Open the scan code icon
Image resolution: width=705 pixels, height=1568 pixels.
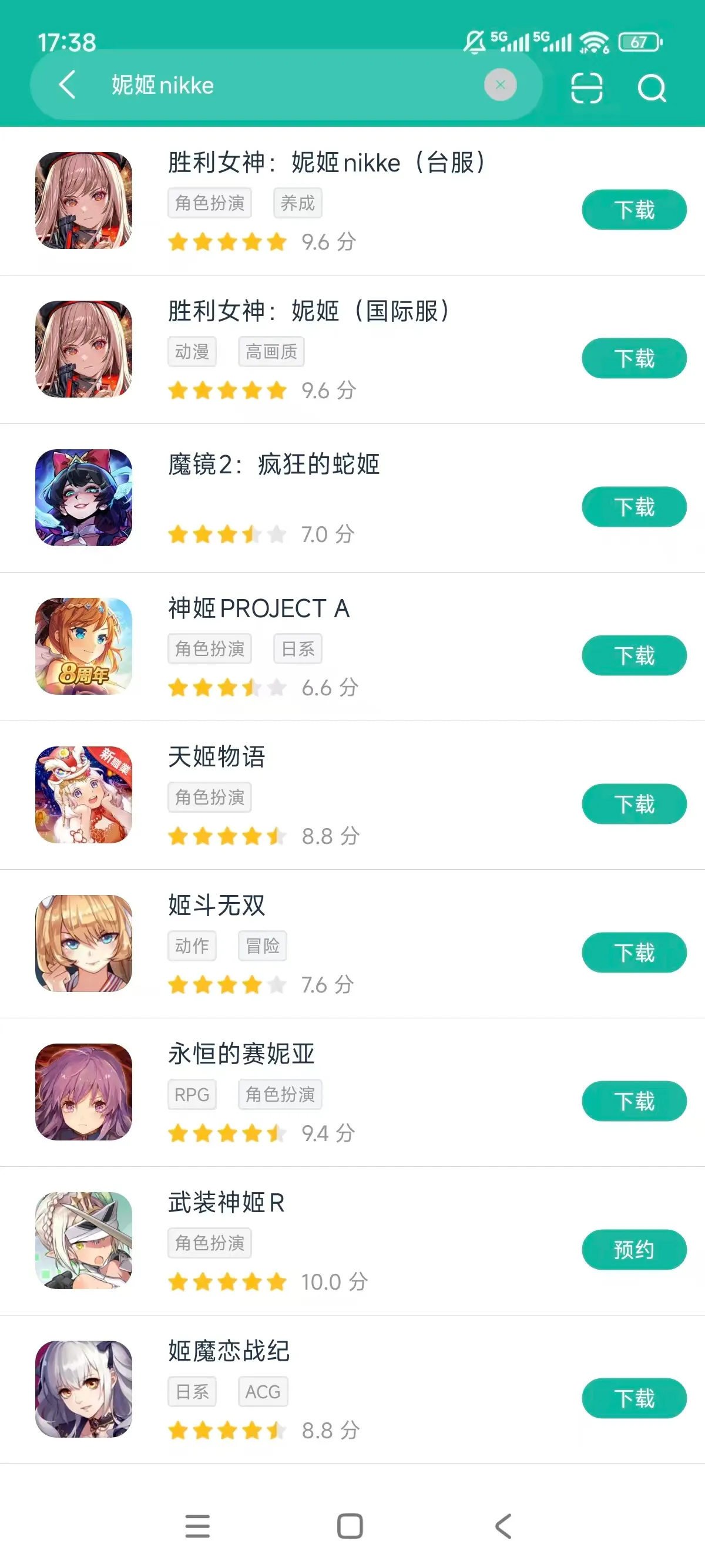[586, 88]
